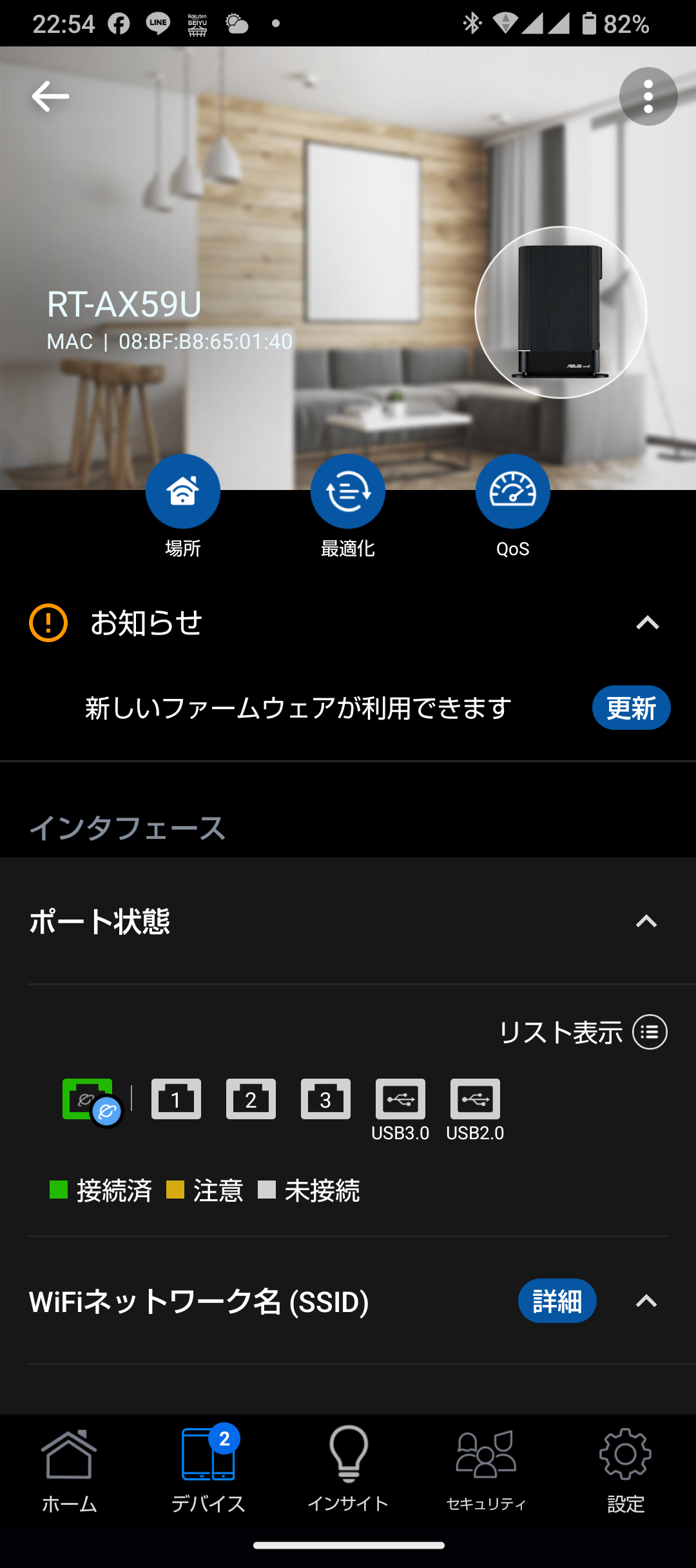The height and width of the screenshot is (1568, 696).
Task: Collapse the お知らせ notification section
Action: [647, 623]
